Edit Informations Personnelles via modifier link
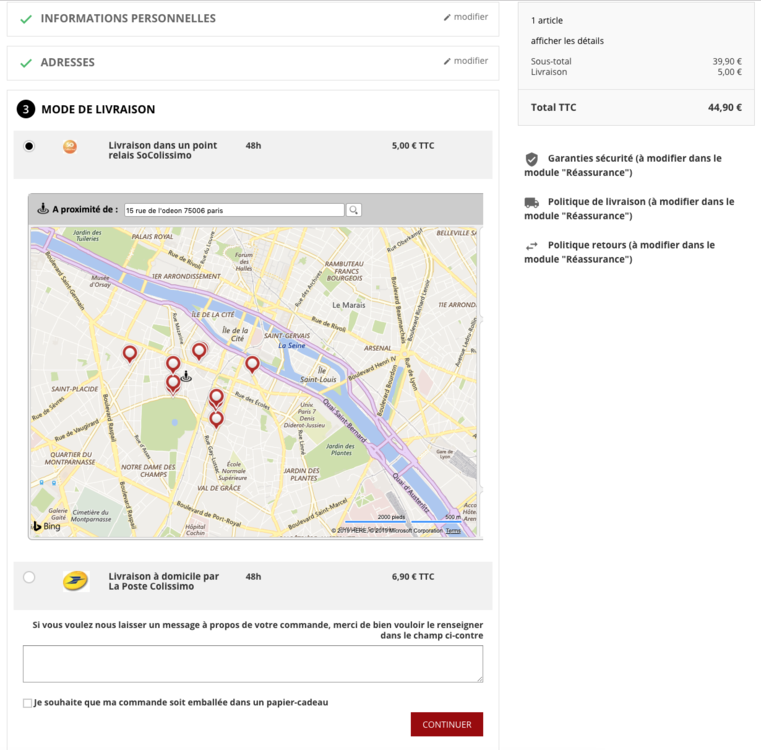Image resolution: width=761 pixels, height=750 pixels. (466, 17)
